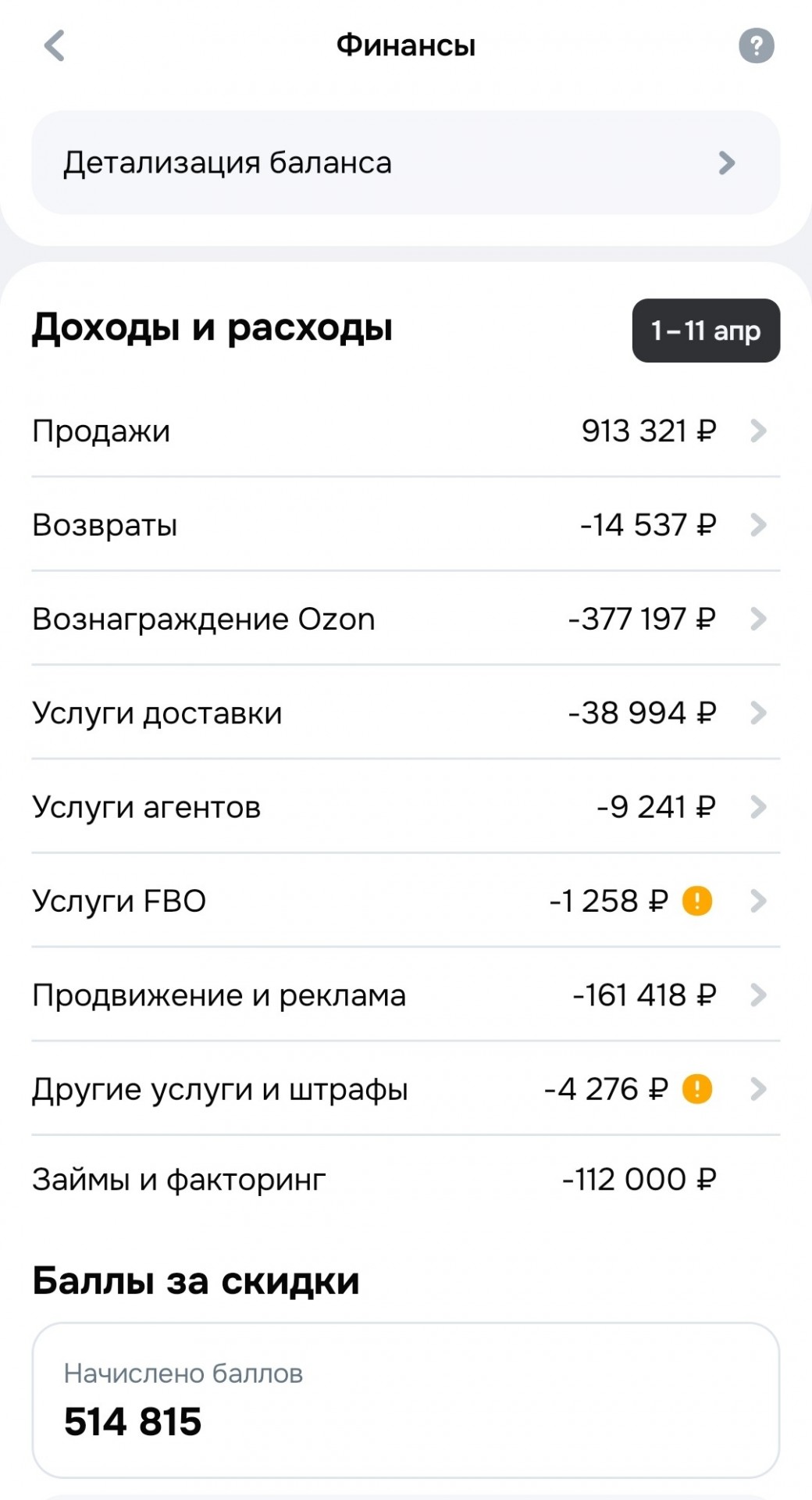Tap the warning icon next to Услуги FBO
Viewport: 812px width, 1500px height.
pos(697,901)
